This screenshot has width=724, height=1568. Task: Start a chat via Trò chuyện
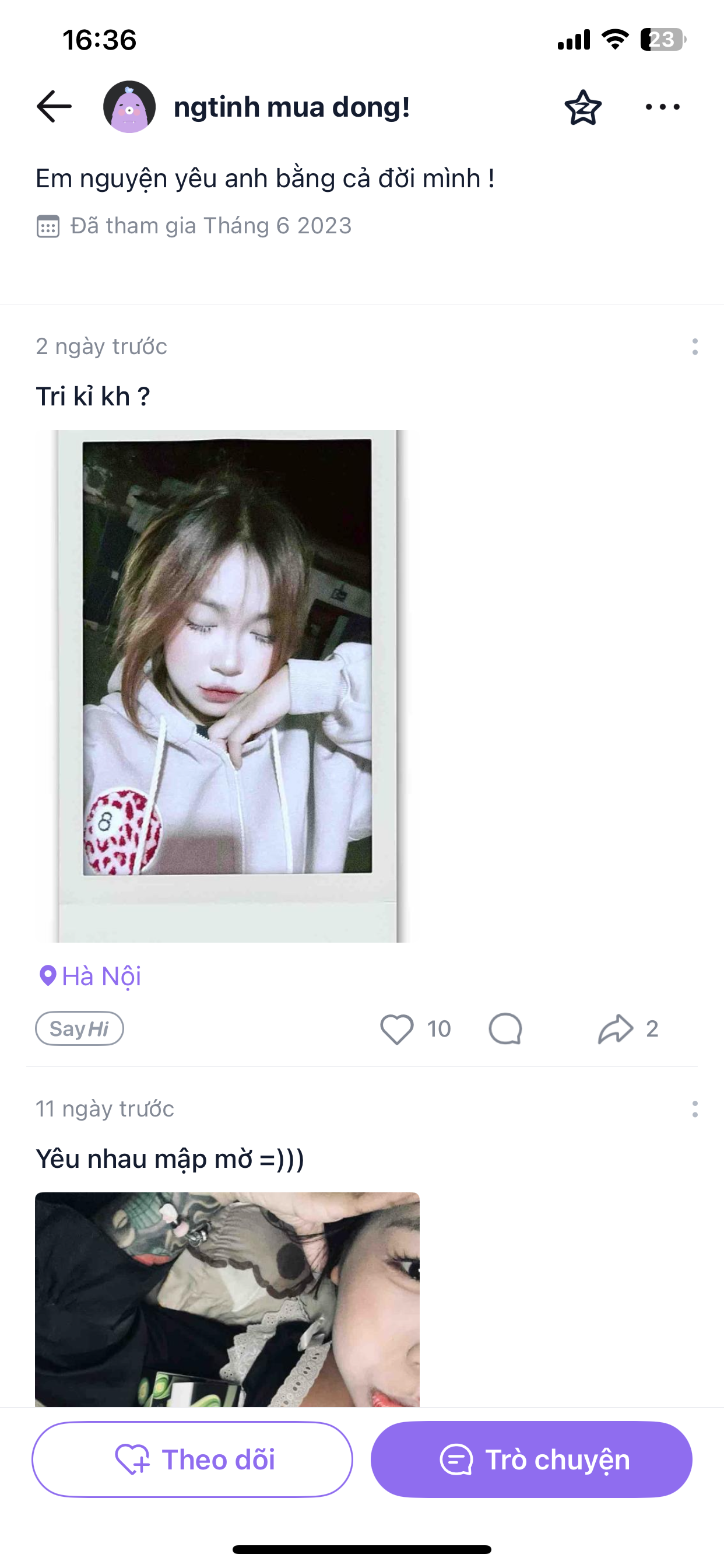point(531,1459)
